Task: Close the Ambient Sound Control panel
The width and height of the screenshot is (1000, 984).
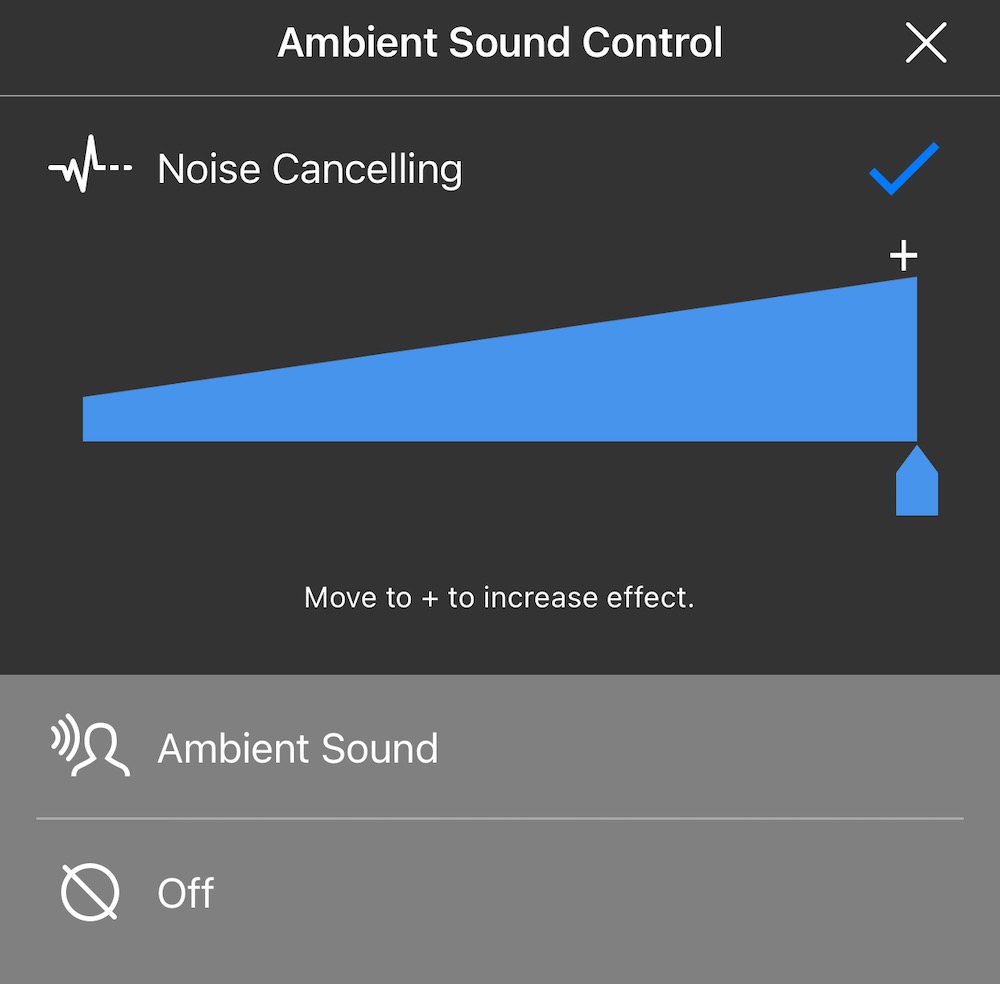Action: tap(925, 44)
